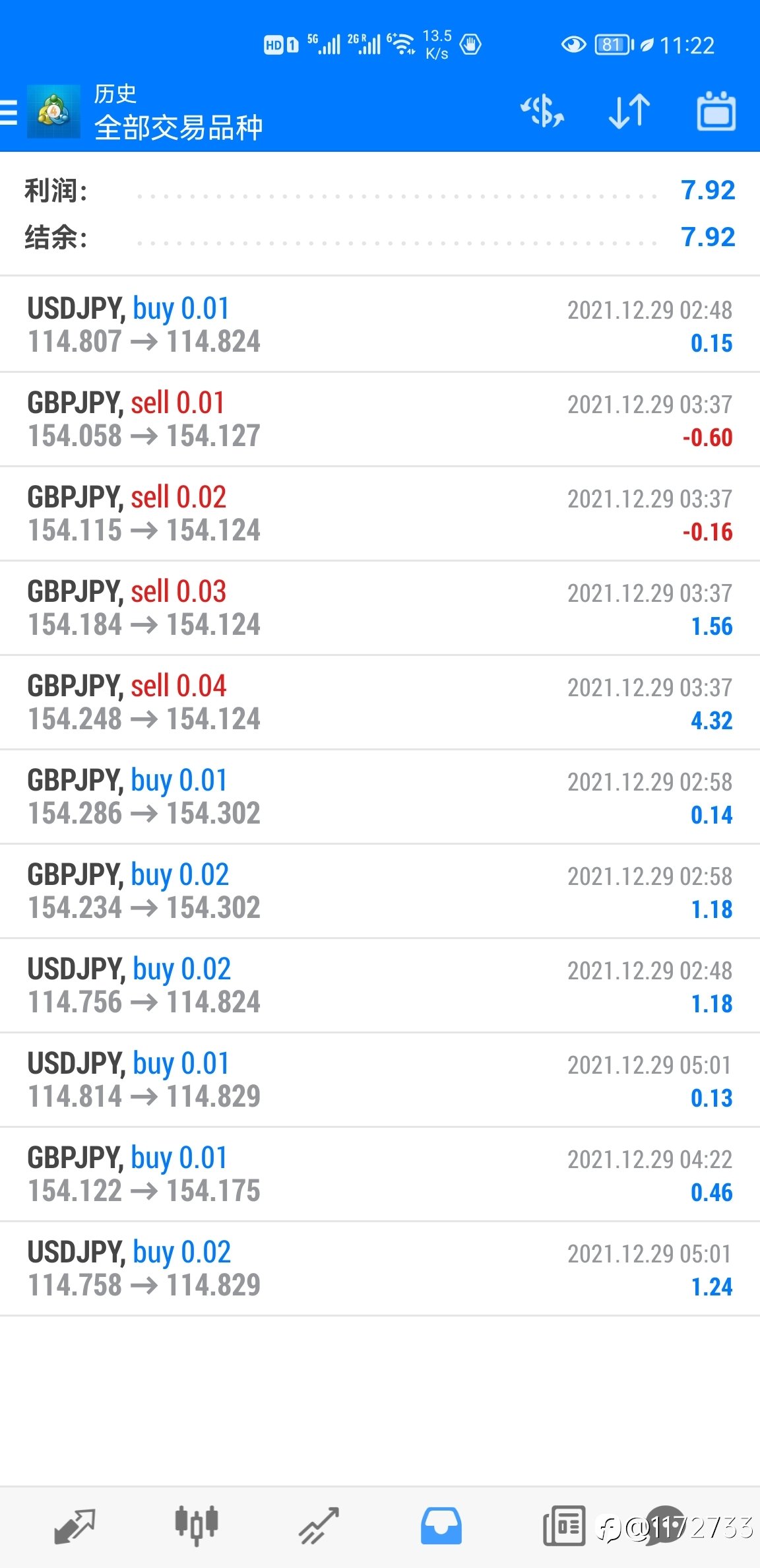The height and width of the screenshot is (1568, 760).
Task: Expand the GBPJPY sell 0.03 trade row
Action: point(380,608)
